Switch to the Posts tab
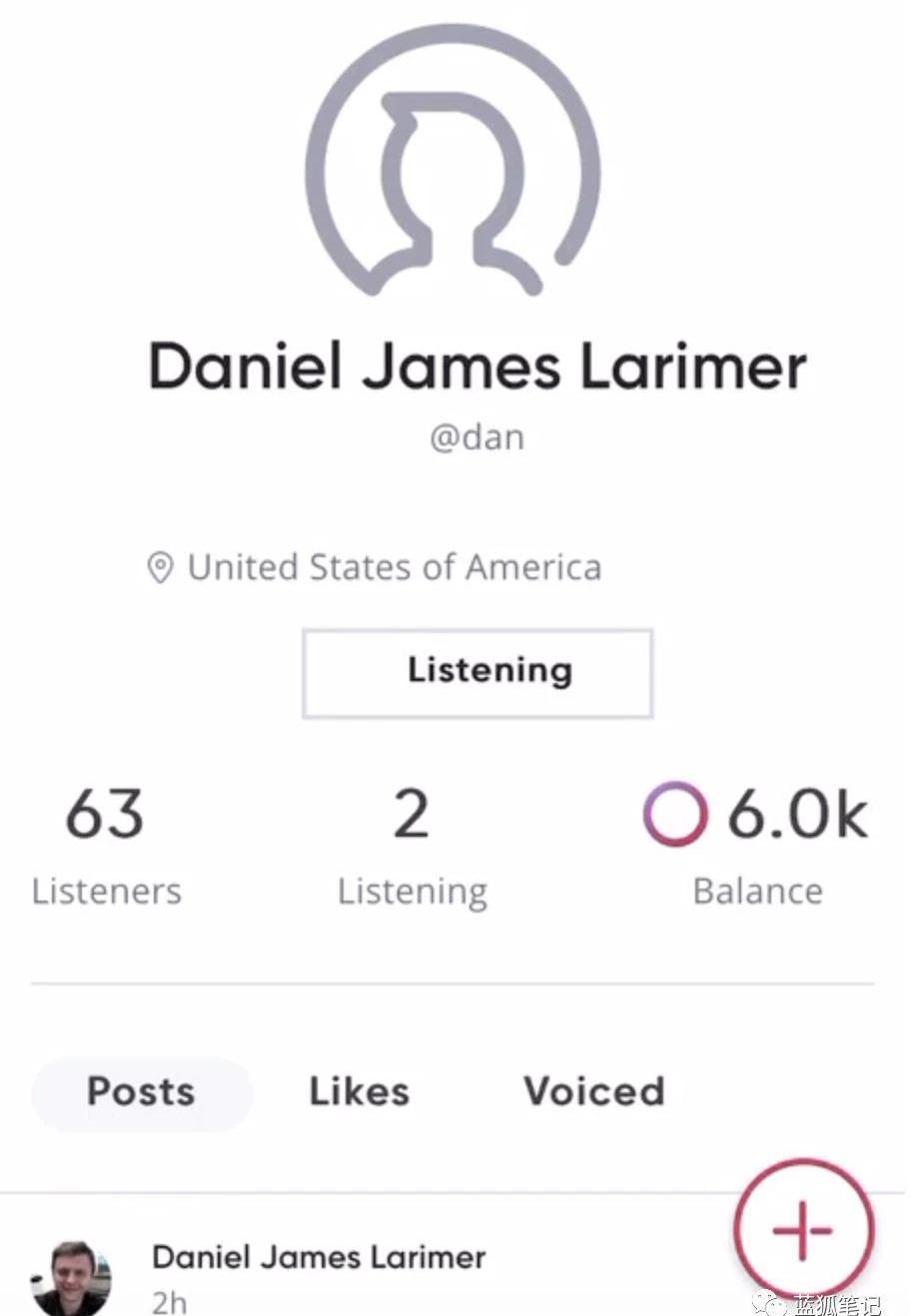This screenshot has height=1316, width=911. click(141, 1092)
